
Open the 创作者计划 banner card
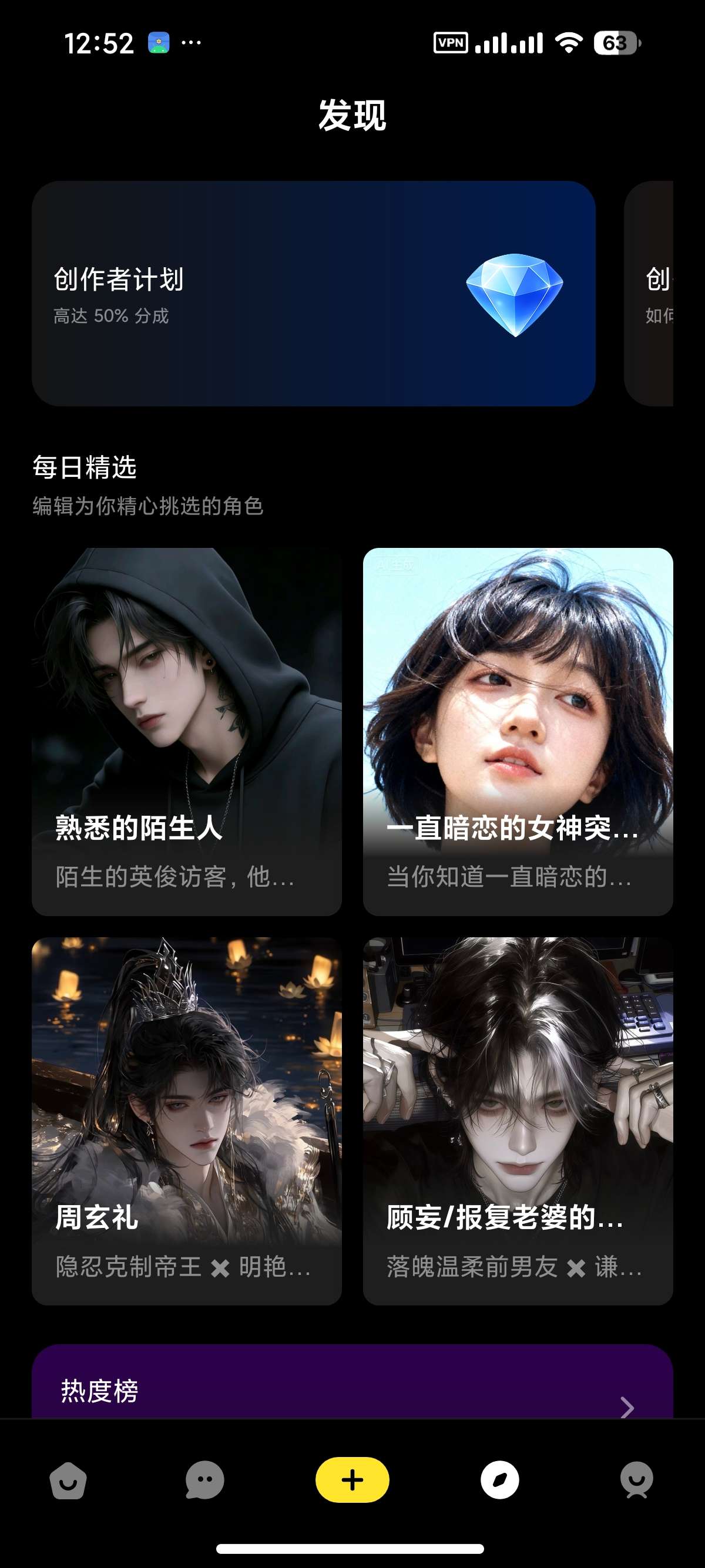click(x=314, y=294)
